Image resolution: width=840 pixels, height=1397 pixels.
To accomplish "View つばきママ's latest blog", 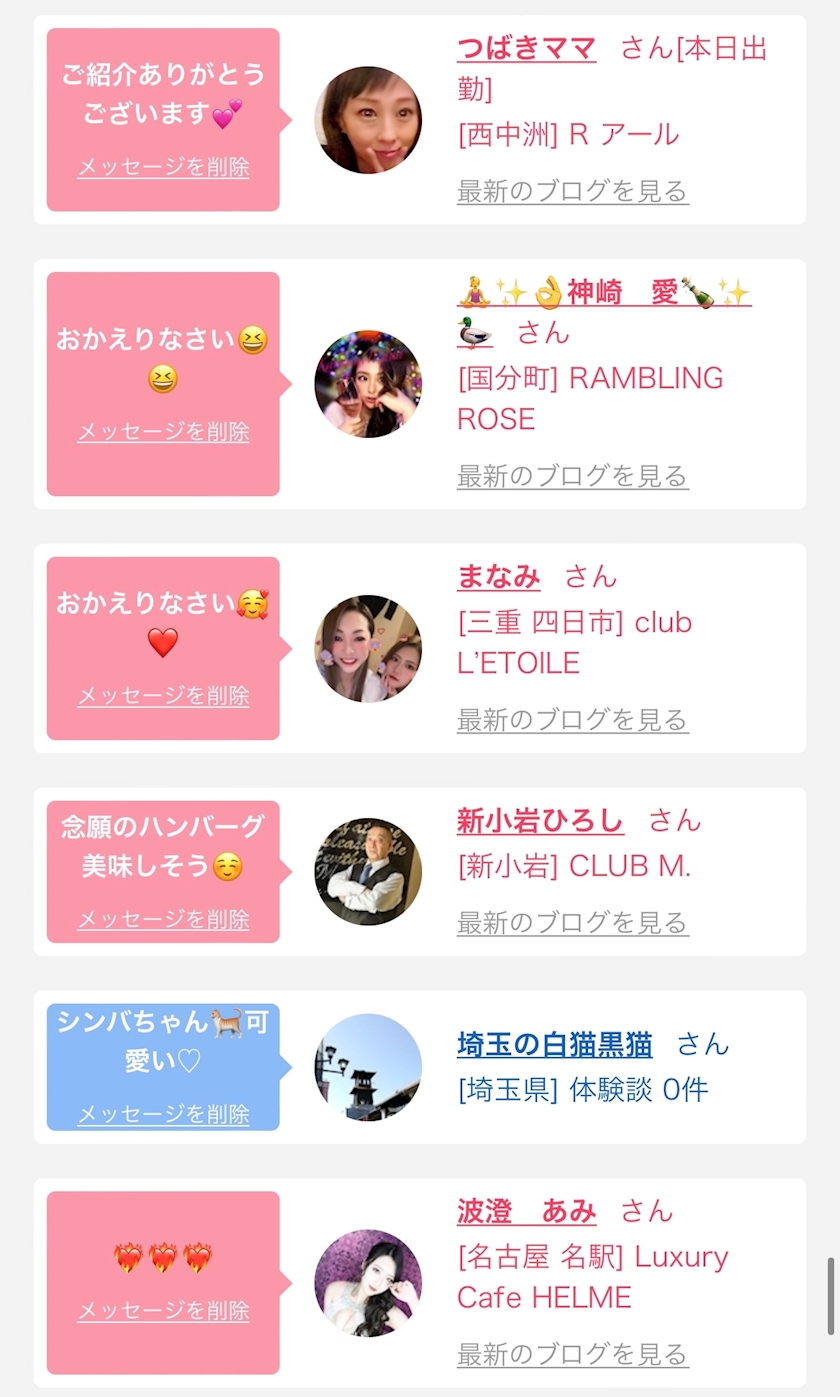I will click(x=572, y=191).
